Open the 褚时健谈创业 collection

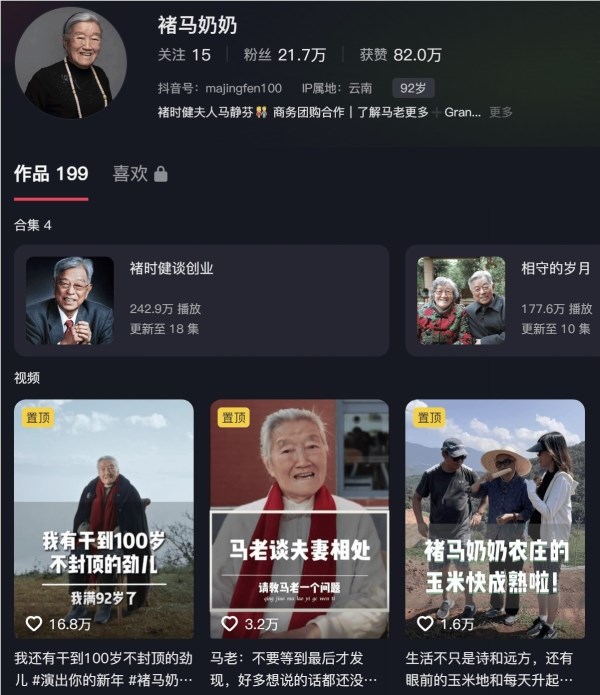[201, 300]
